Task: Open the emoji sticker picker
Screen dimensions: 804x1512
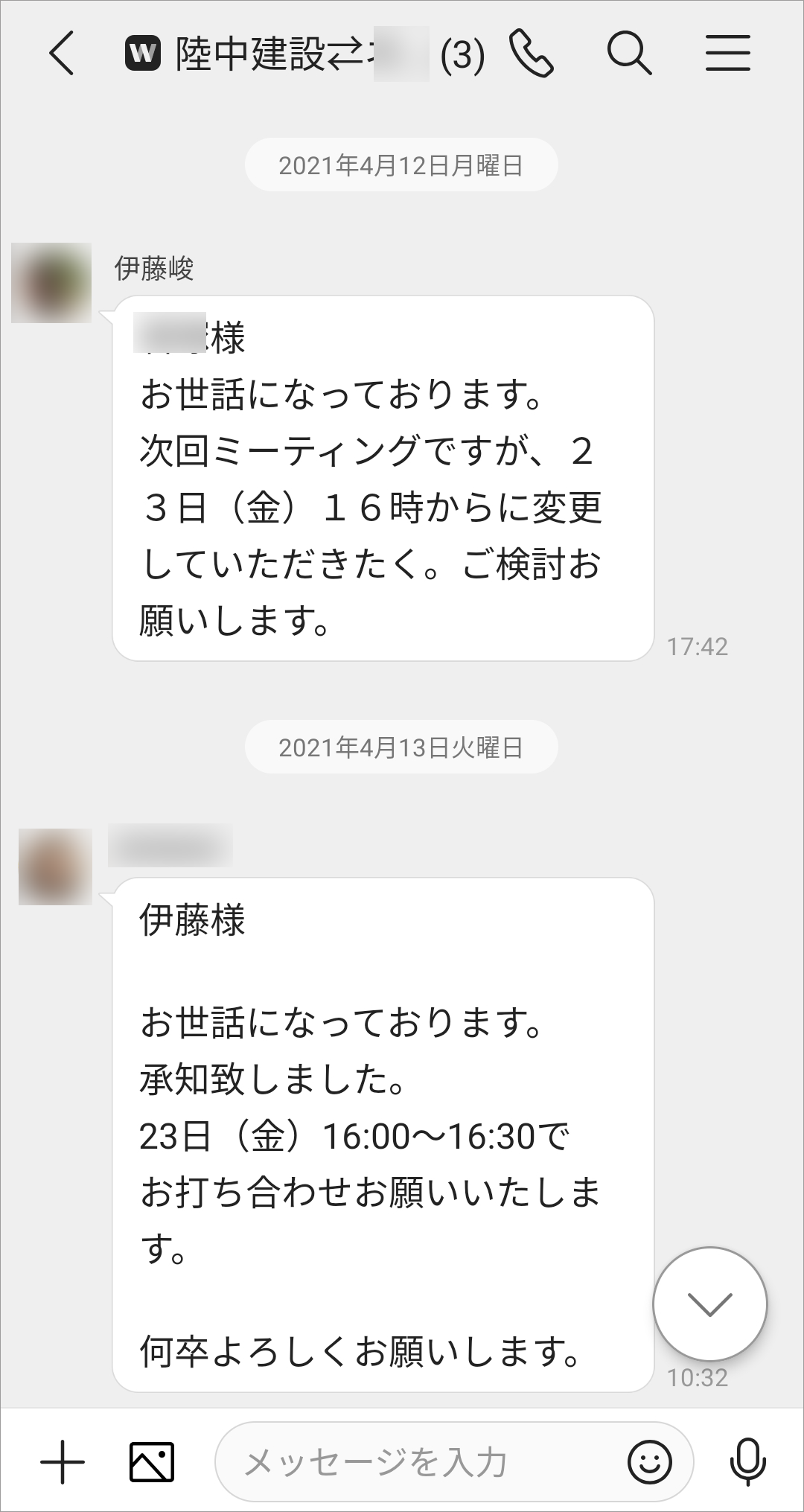Action: point(650,1462)
